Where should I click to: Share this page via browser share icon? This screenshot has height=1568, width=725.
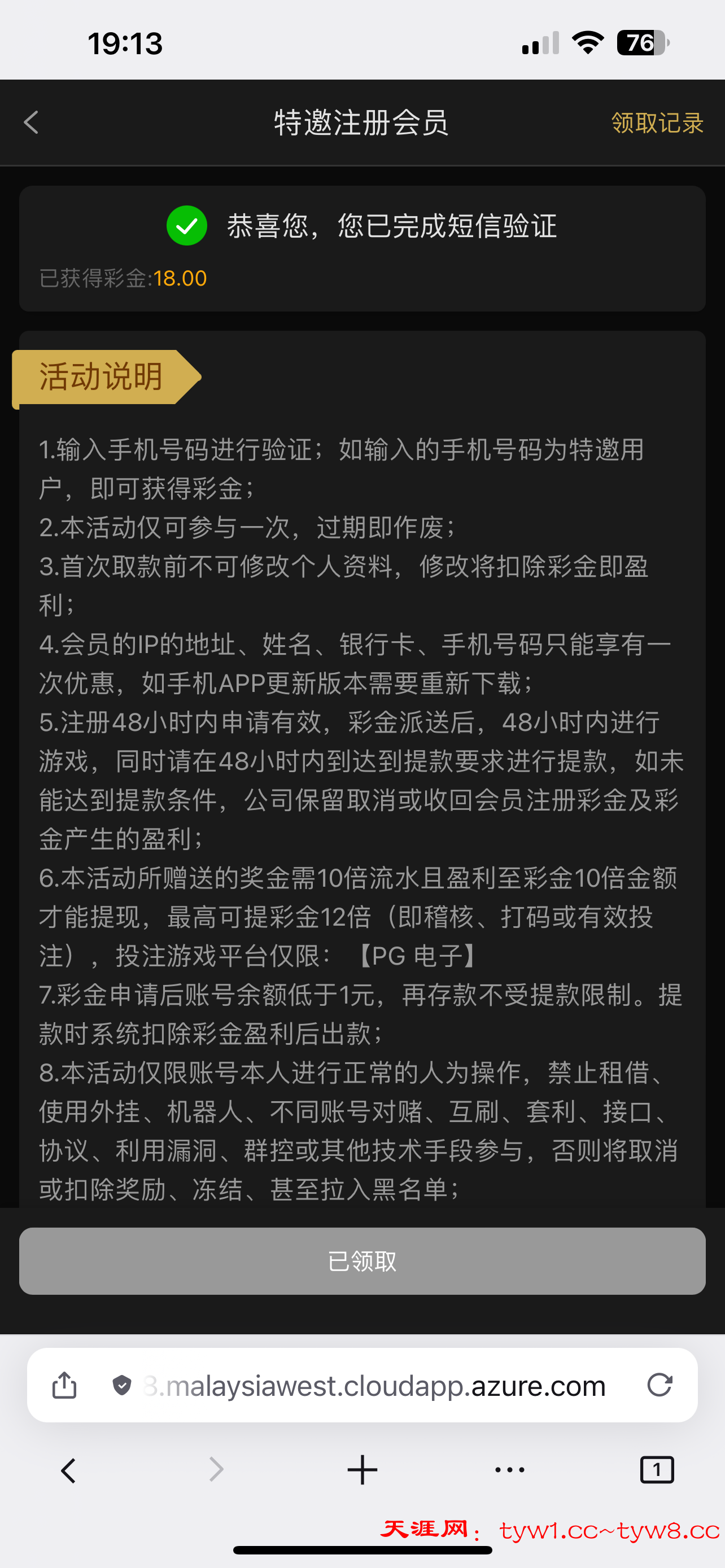(x=64, y=1385)
